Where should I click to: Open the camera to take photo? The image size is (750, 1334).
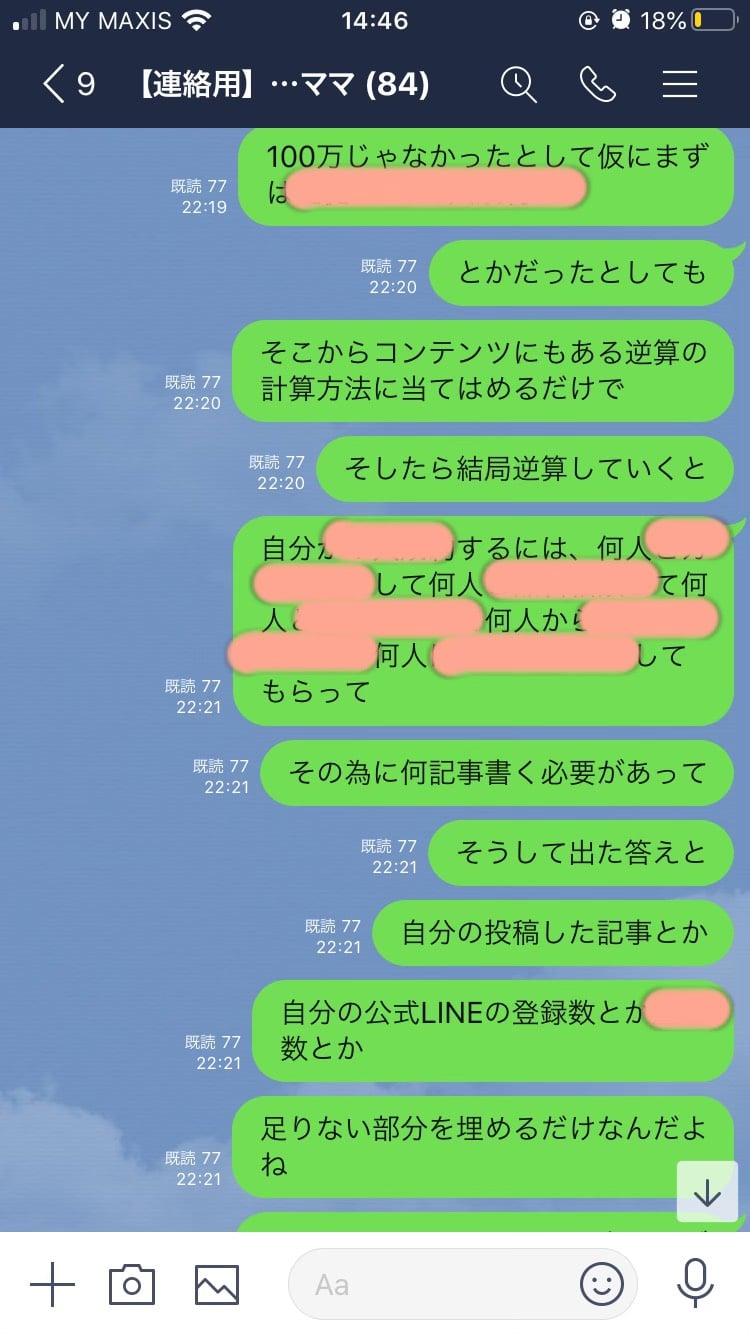coord(132,1283)
